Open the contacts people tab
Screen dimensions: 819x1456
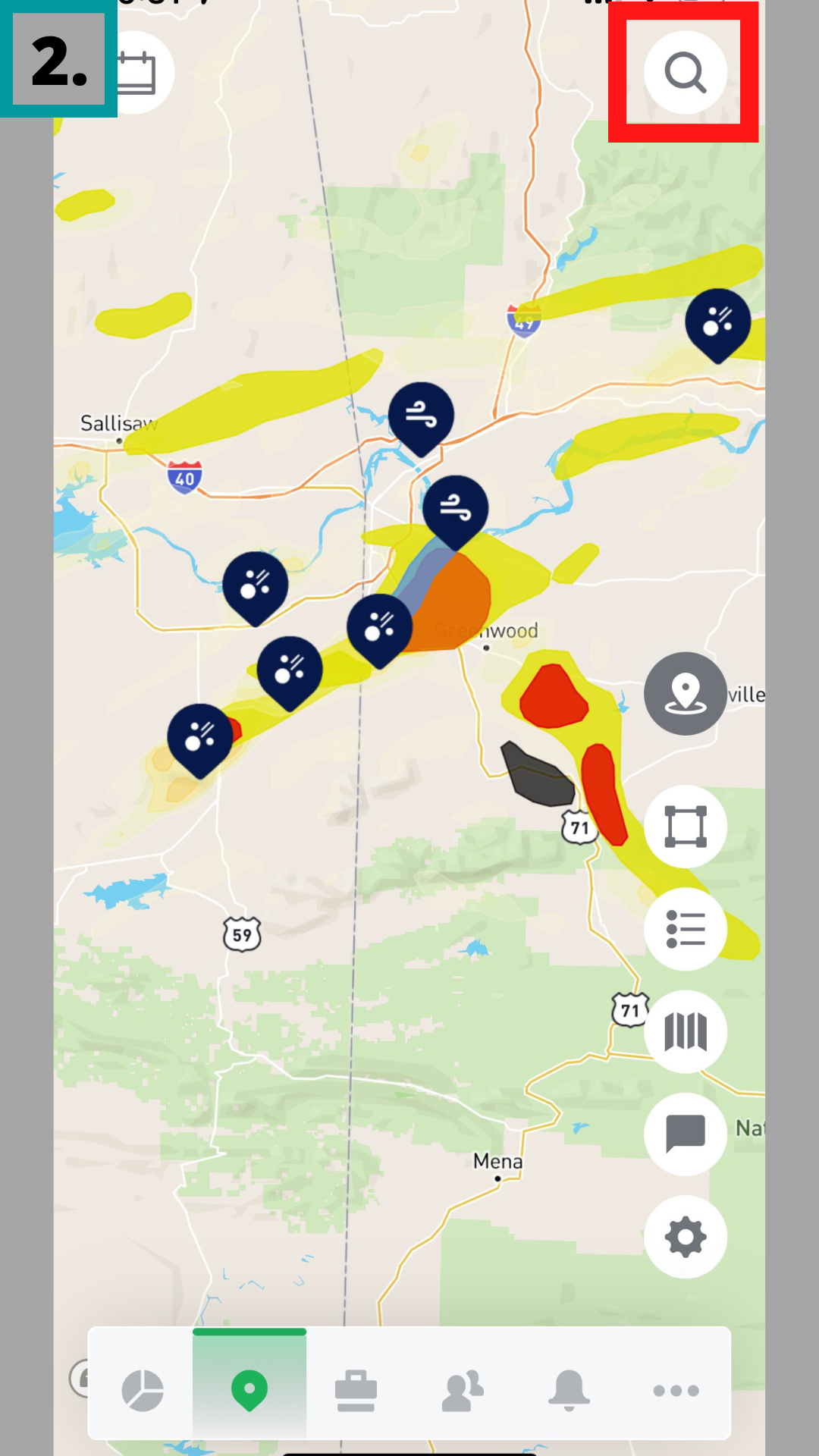tap(463, 1391)
